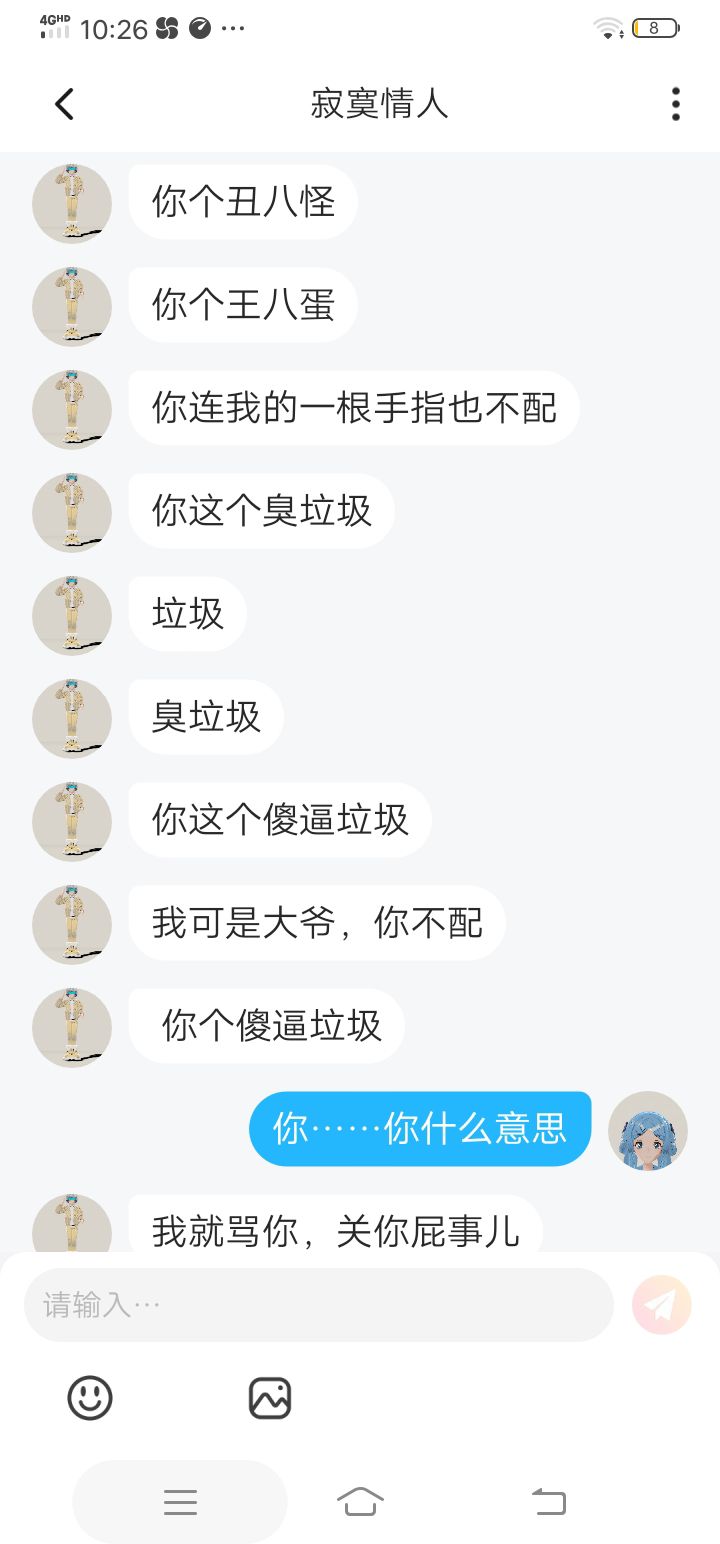The width and height of the screenshot is (720, 1544).
Task: View the sender's avatar next to 你个丑八怪
Action: tap(72, 203)
